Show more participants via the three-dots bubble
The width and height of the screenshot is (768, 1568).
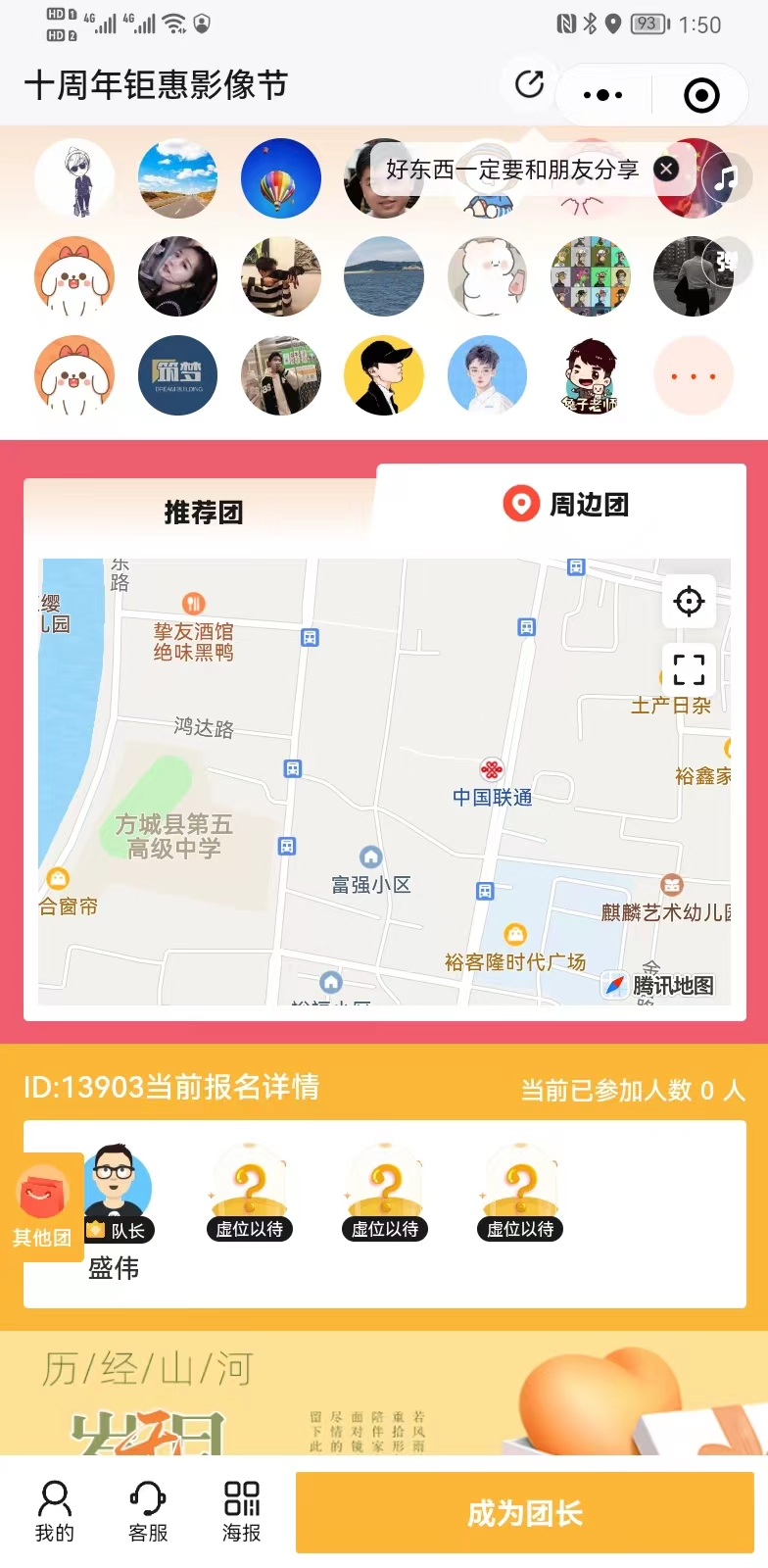(x=694, y=376)
